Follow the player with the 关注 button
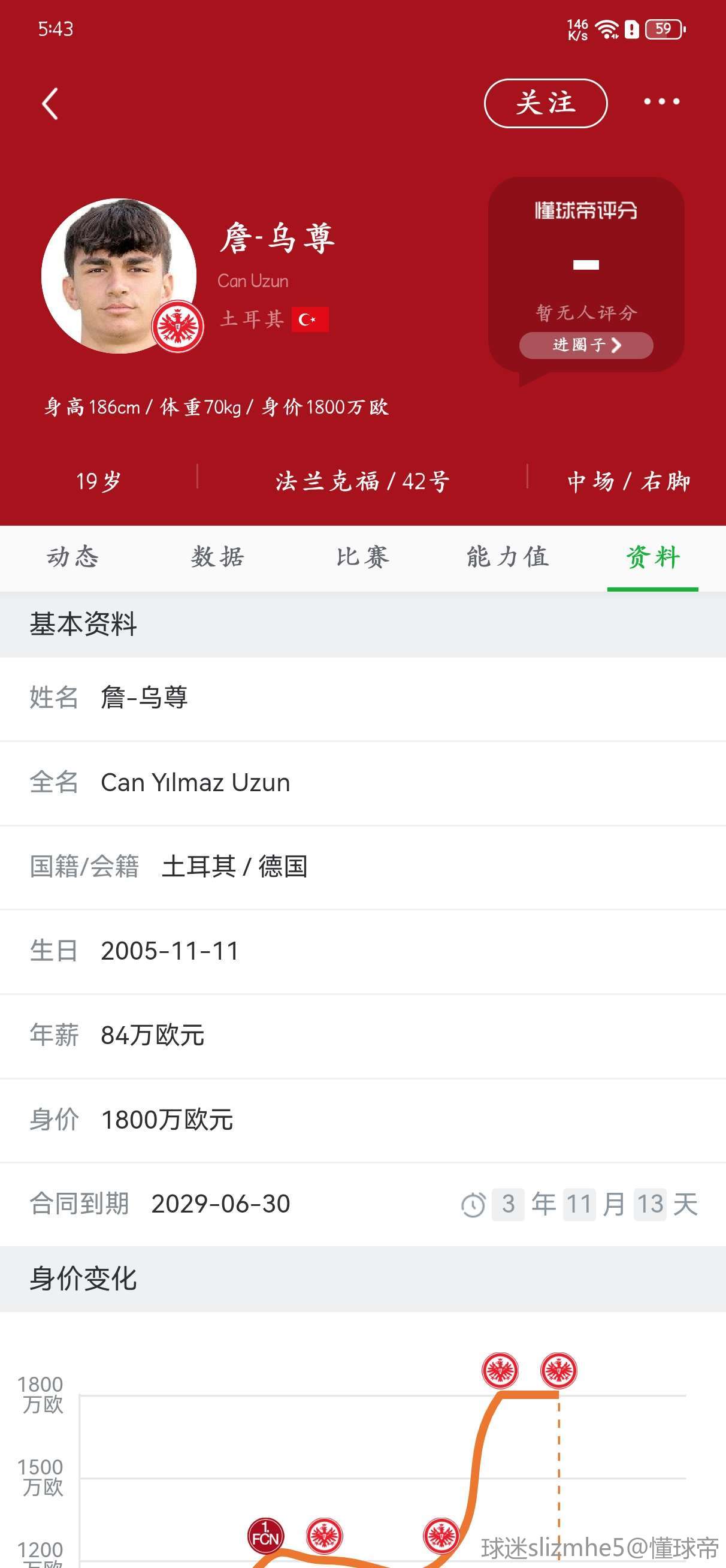Image resolution: width=726 pixels, height=1568 pixels. pos(545,103)
